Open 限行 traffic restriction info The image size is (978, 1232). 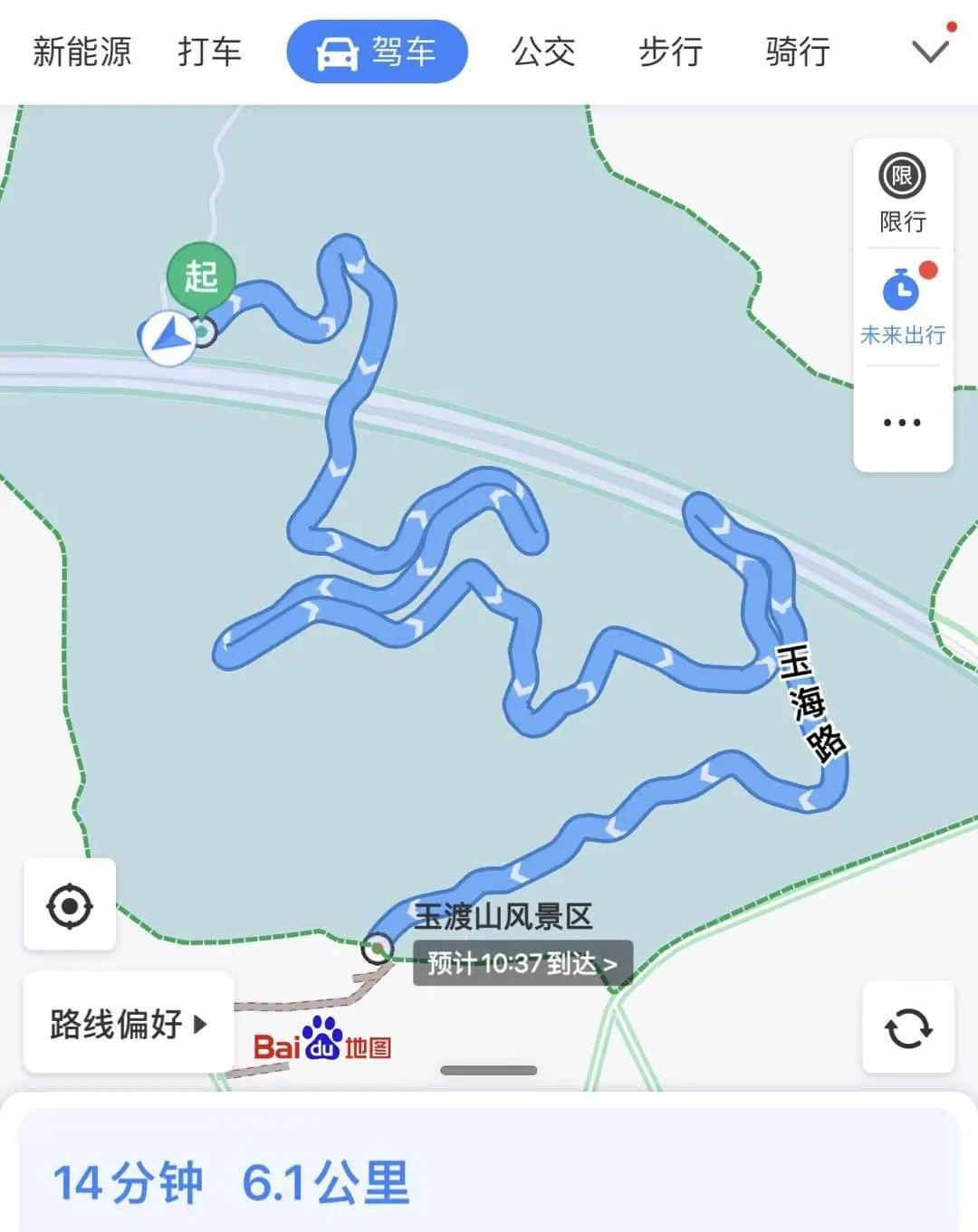[902, 194]
